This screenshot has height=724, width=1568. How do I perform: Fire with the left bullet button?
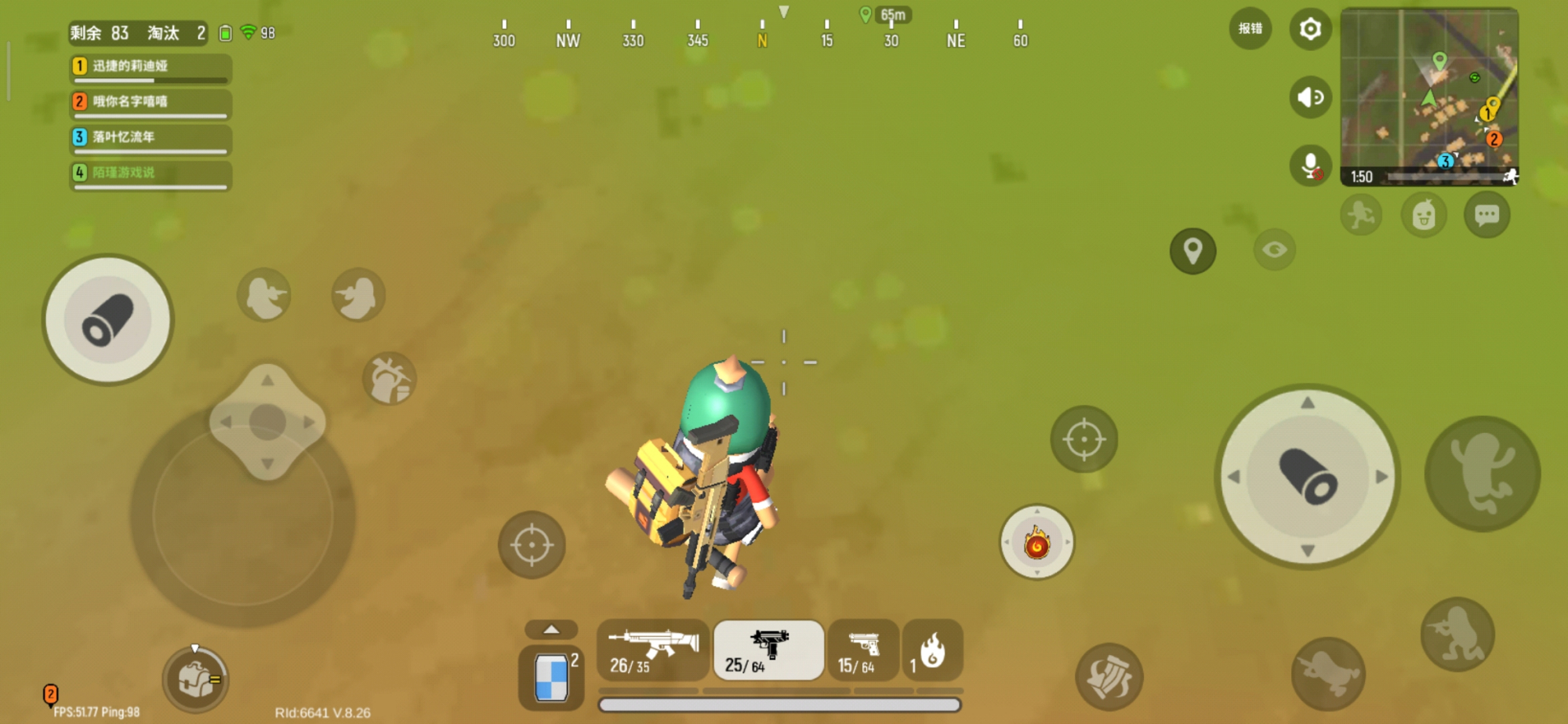click(107, 320)
